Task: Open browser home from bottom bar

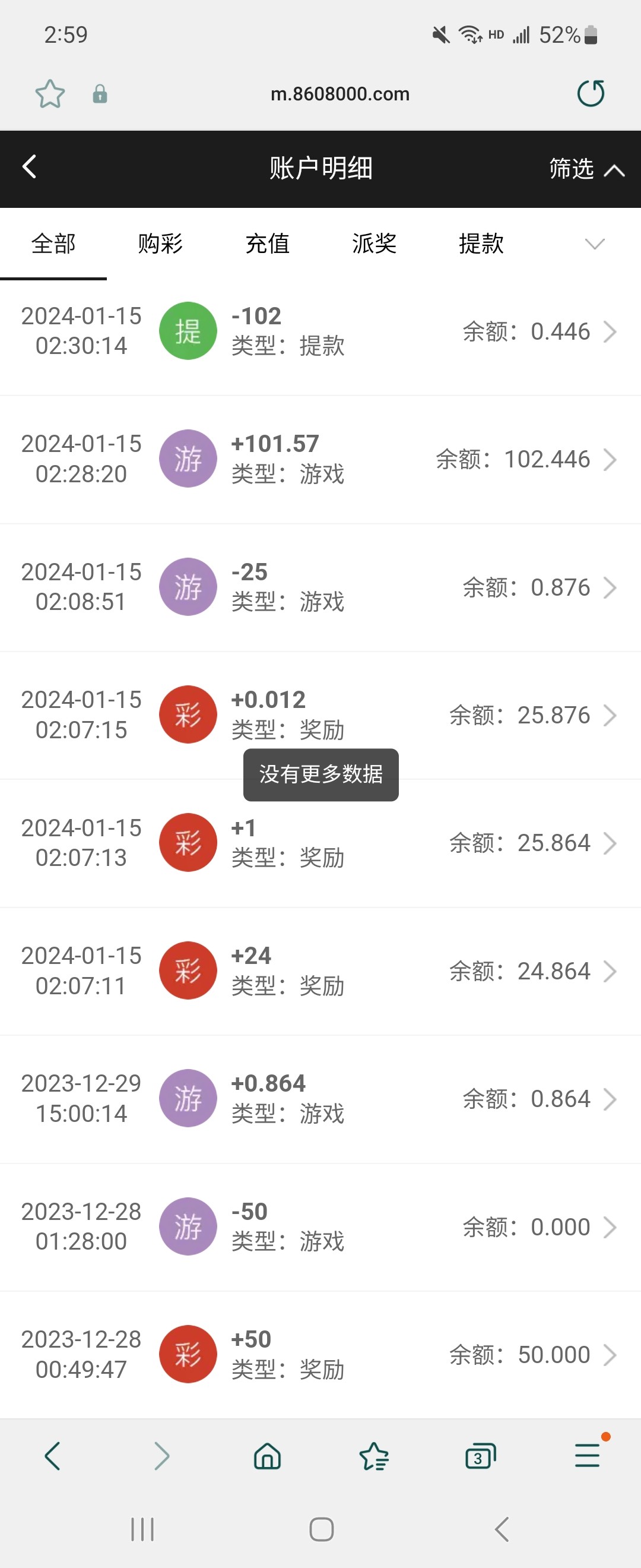Action: coord(268,1456)
